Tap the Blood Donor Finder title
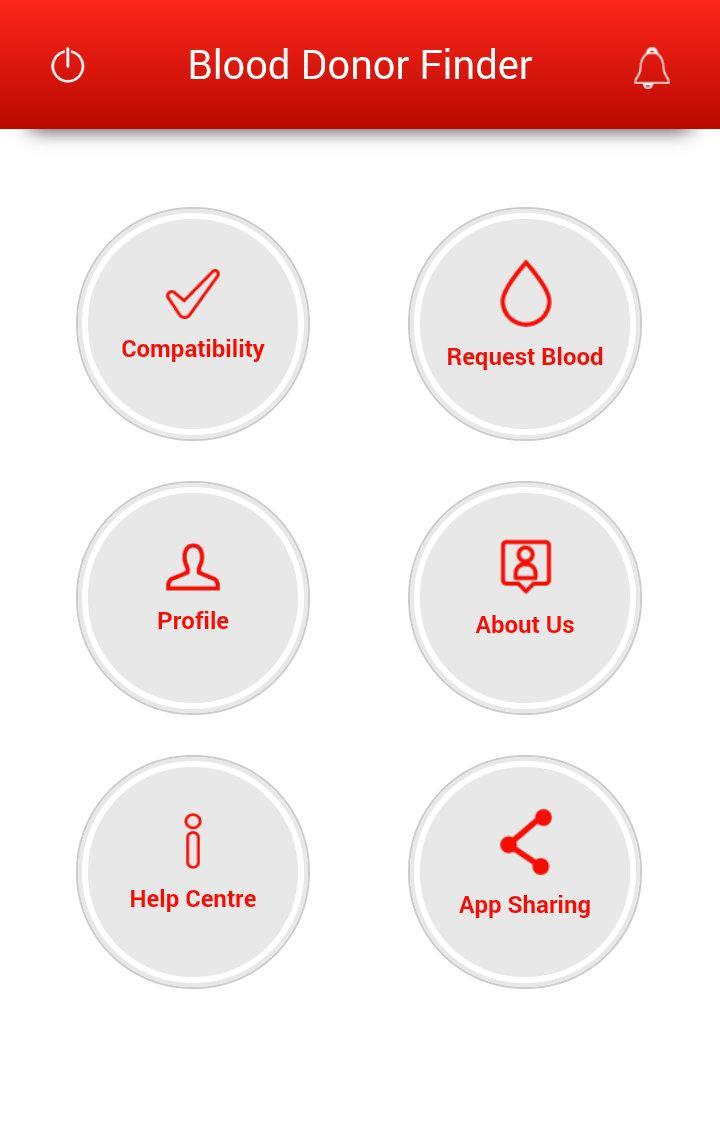The height and width of the screenshot is (1129, 720). [x=359, y=64]
